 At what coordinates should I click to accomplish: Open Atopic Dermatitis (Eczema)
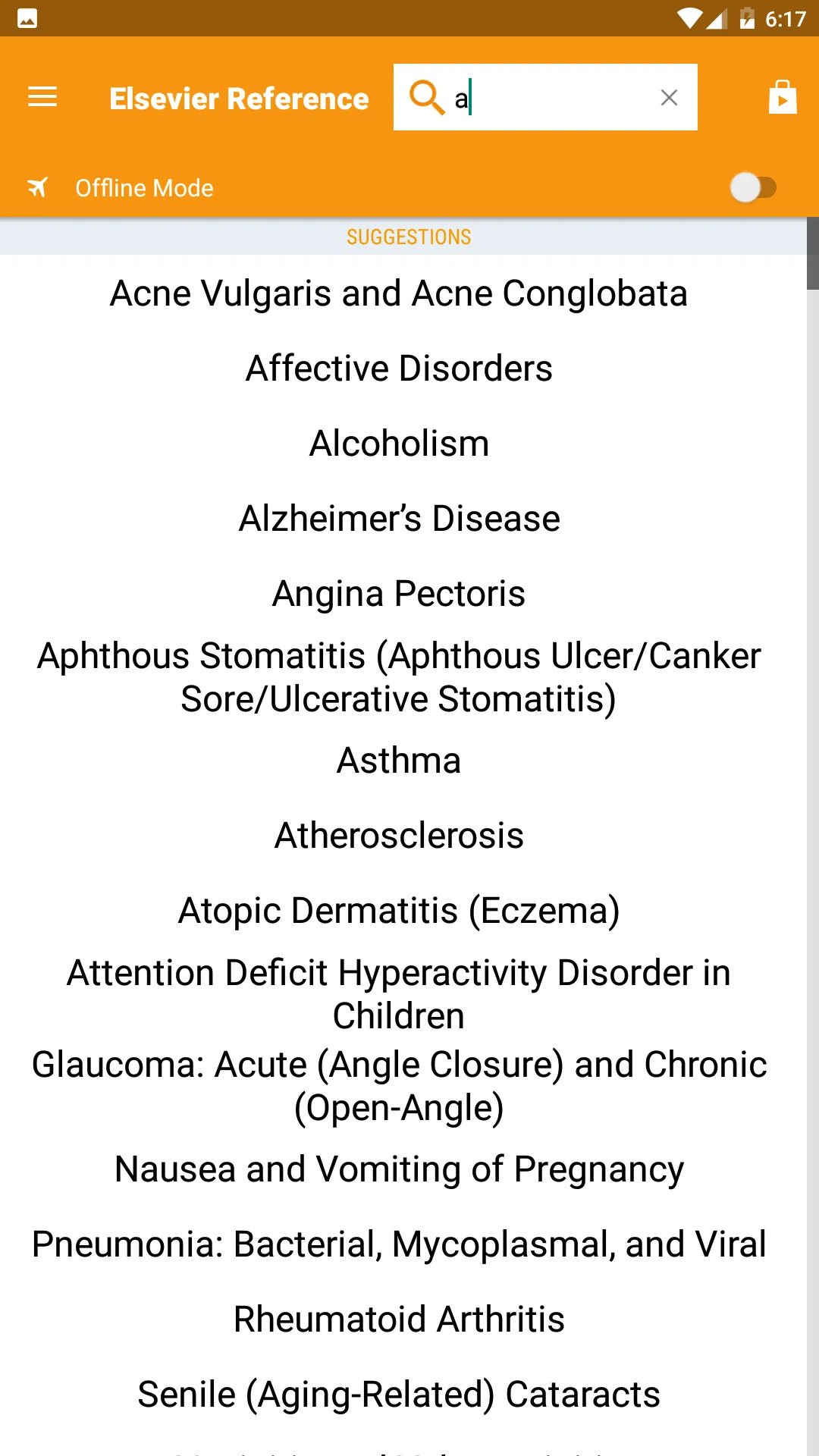click(399, 911)
